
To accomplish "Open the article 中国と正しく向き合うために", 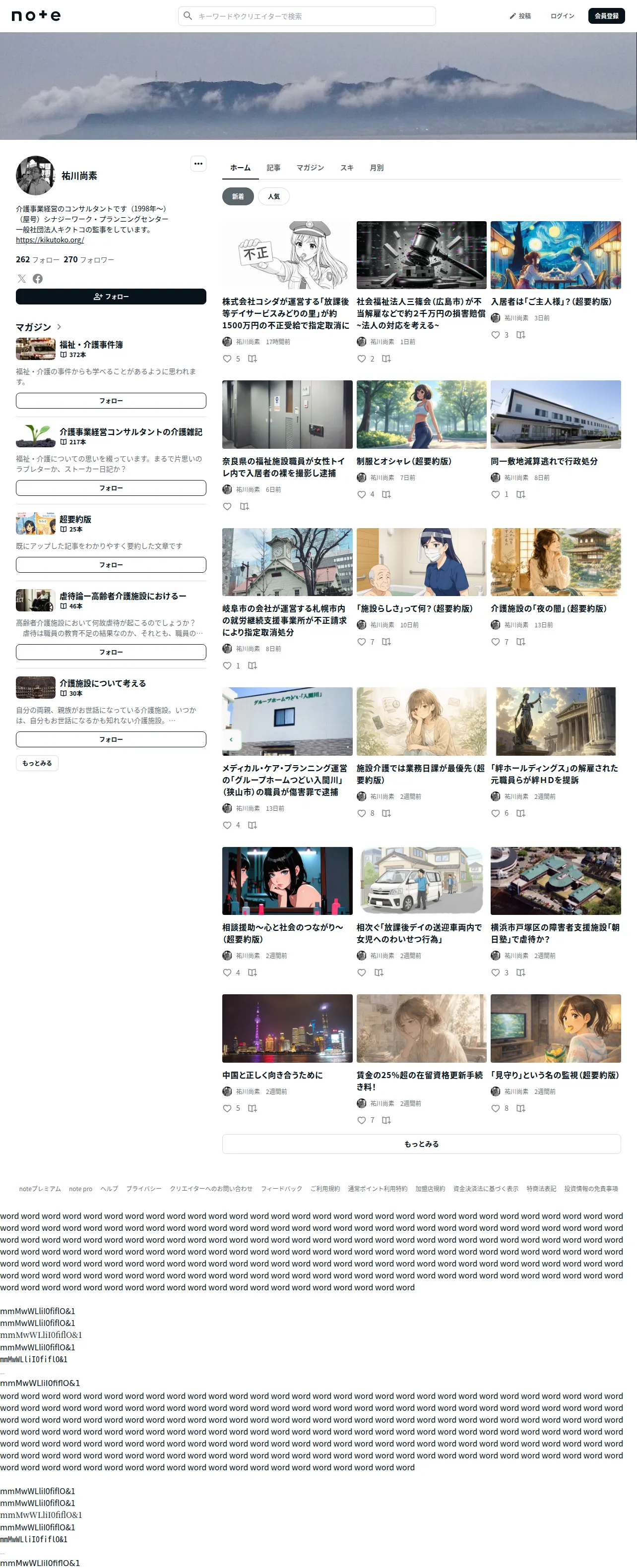I will point(272,1075).
